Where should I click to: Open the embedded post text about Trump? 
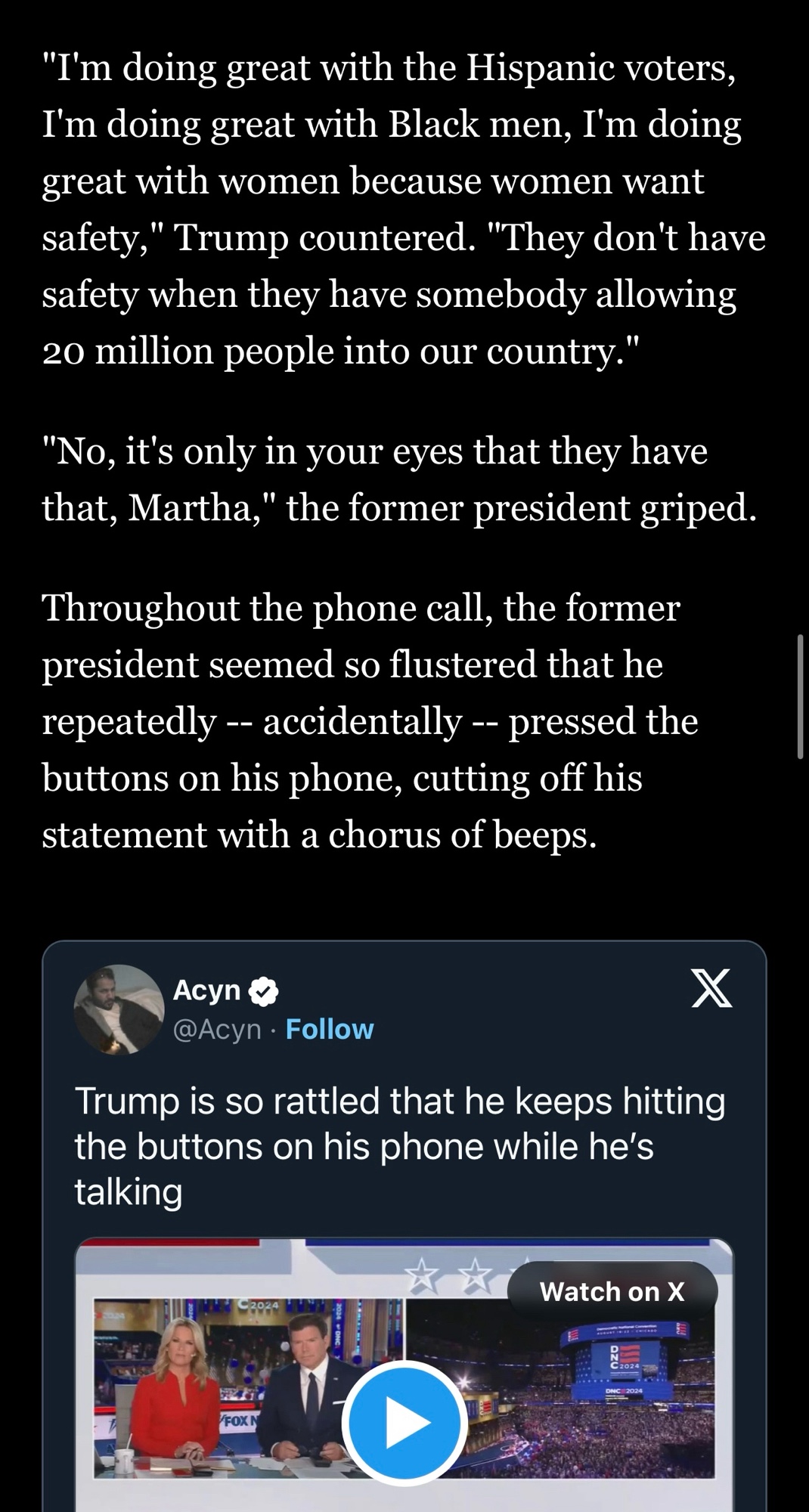[399, 1145]
